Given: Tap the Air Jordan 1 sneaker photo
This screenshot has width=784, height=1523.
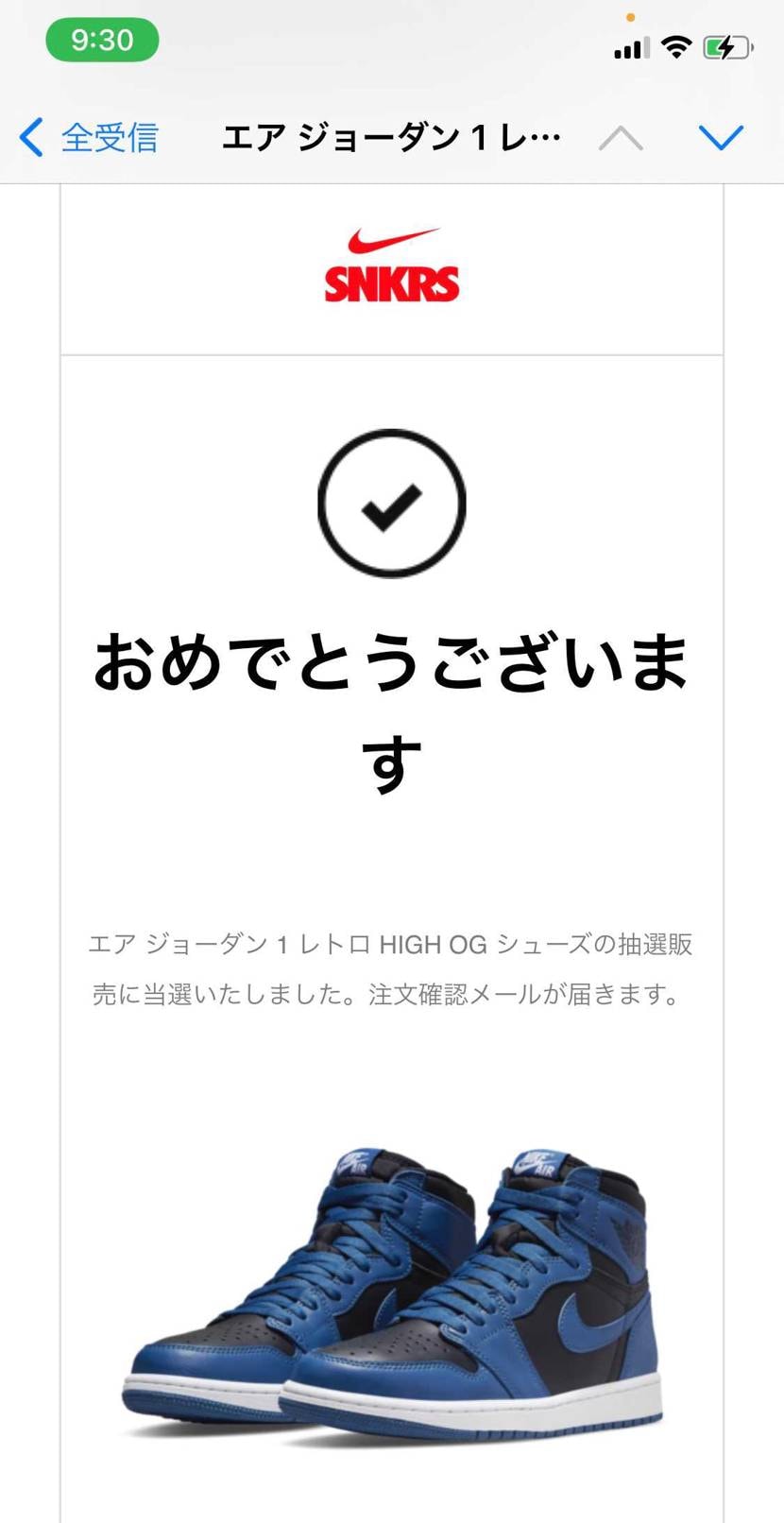Looking at the screenshot, I should point(391,1294).
